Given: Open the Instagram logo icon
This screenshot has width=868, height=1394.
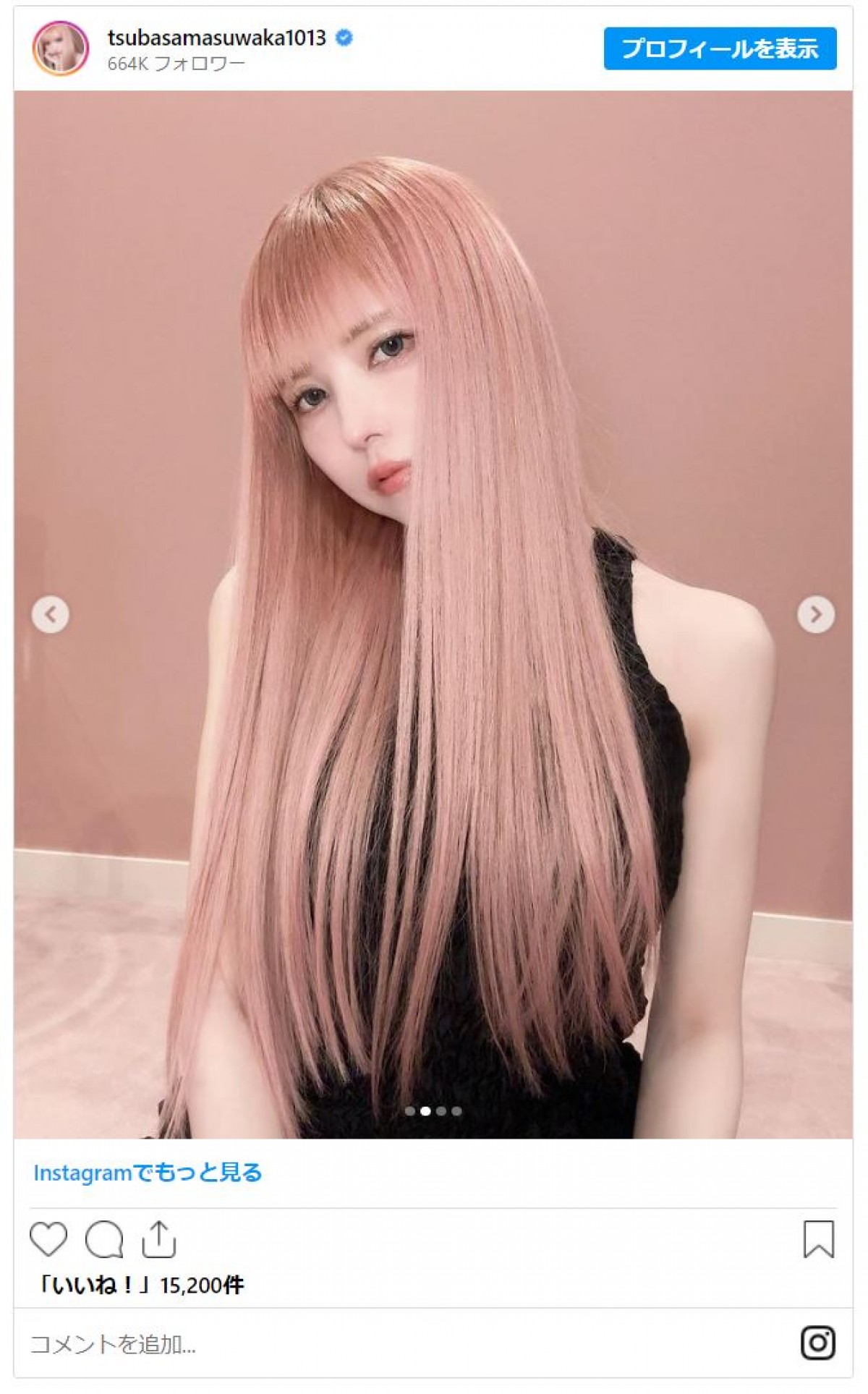Looking at the screenshot, I should point(818,1343).
